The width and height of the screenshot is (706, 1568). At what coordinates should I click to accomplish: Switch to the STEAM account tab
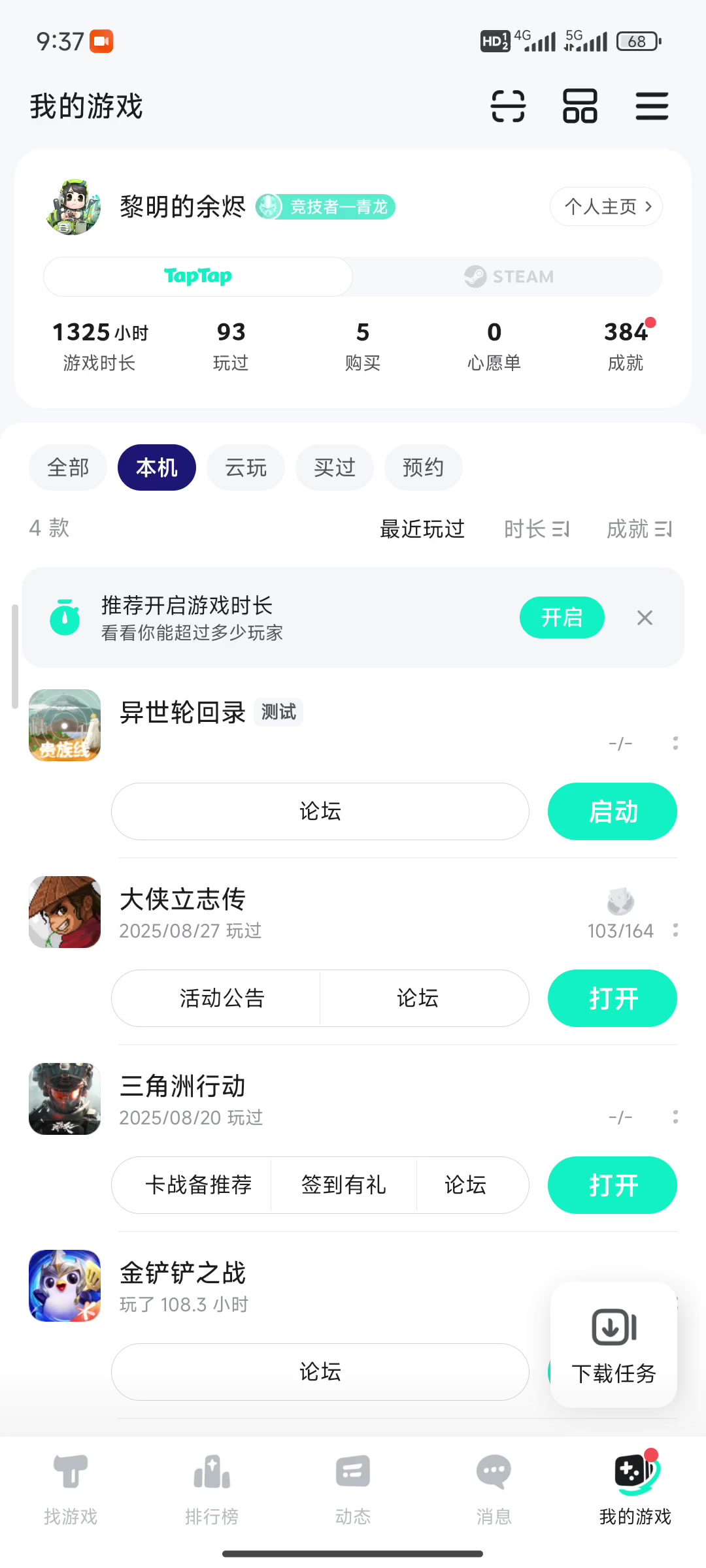click(x=509, y=276)
